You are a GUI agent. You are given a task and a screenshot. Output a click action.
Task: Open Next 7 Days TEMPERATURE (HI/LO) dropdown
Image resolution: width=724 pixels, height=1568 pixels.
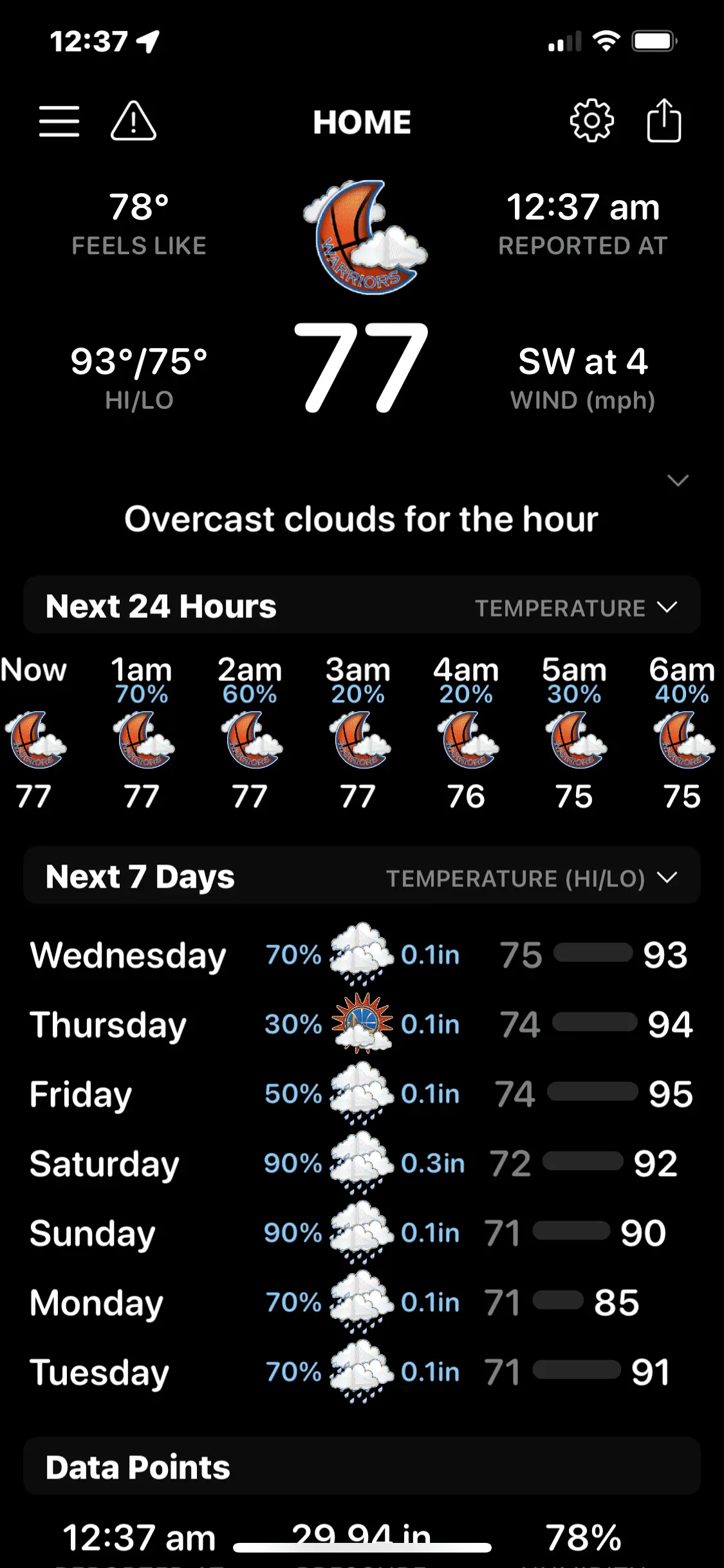[532, 878]
